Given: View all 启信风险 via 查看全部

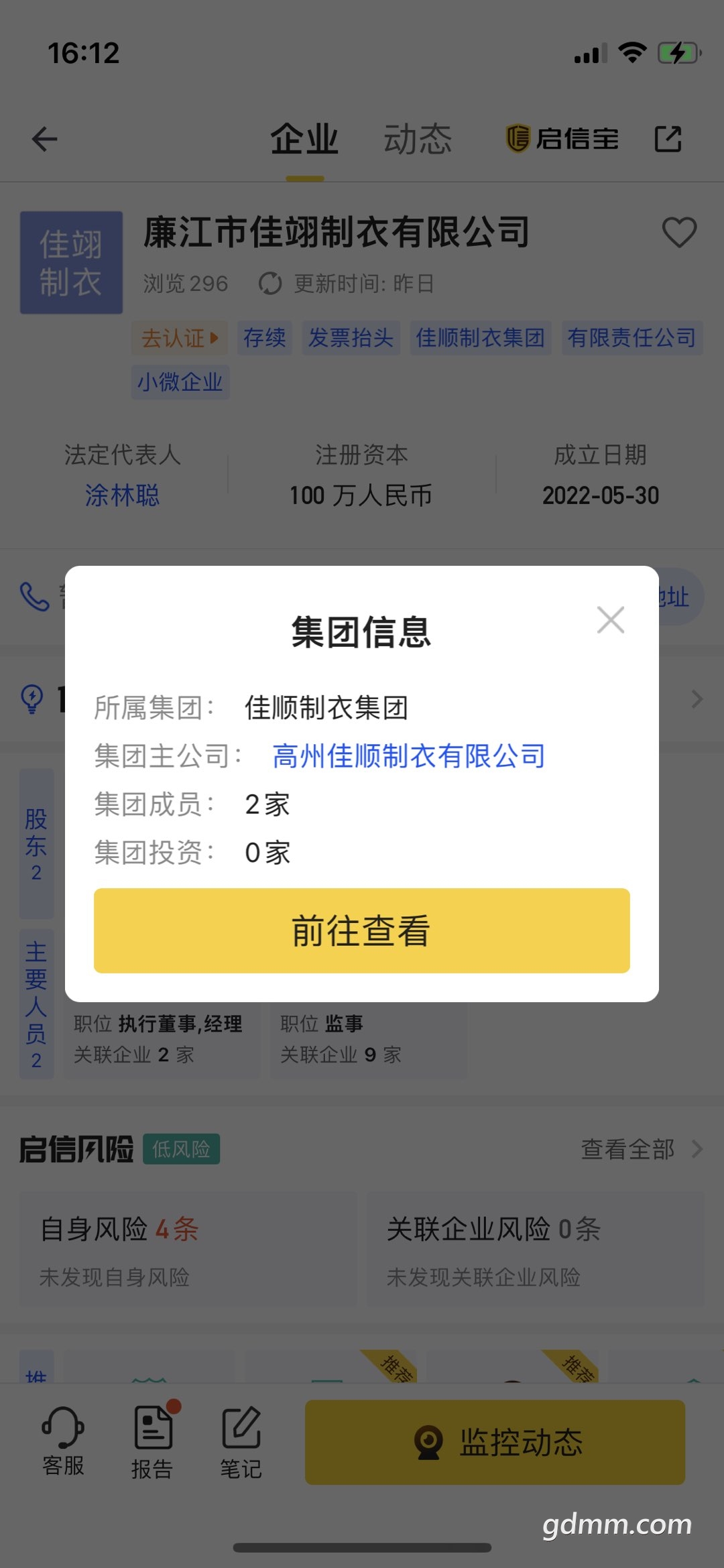Looking at the screenshot, I should tap(640, 1149).
